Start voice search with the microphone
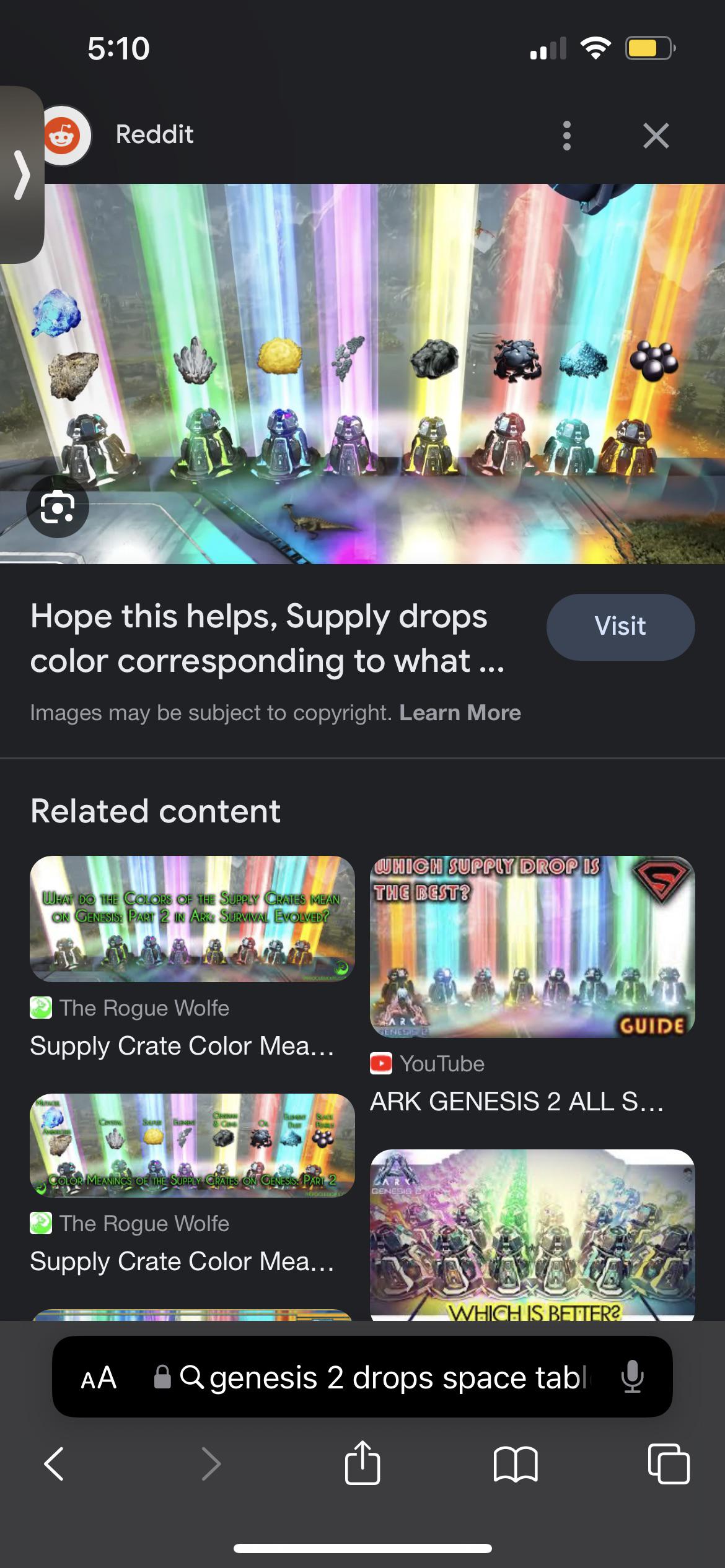The width and height of the screenshot is (725, 1568). 632,1378
